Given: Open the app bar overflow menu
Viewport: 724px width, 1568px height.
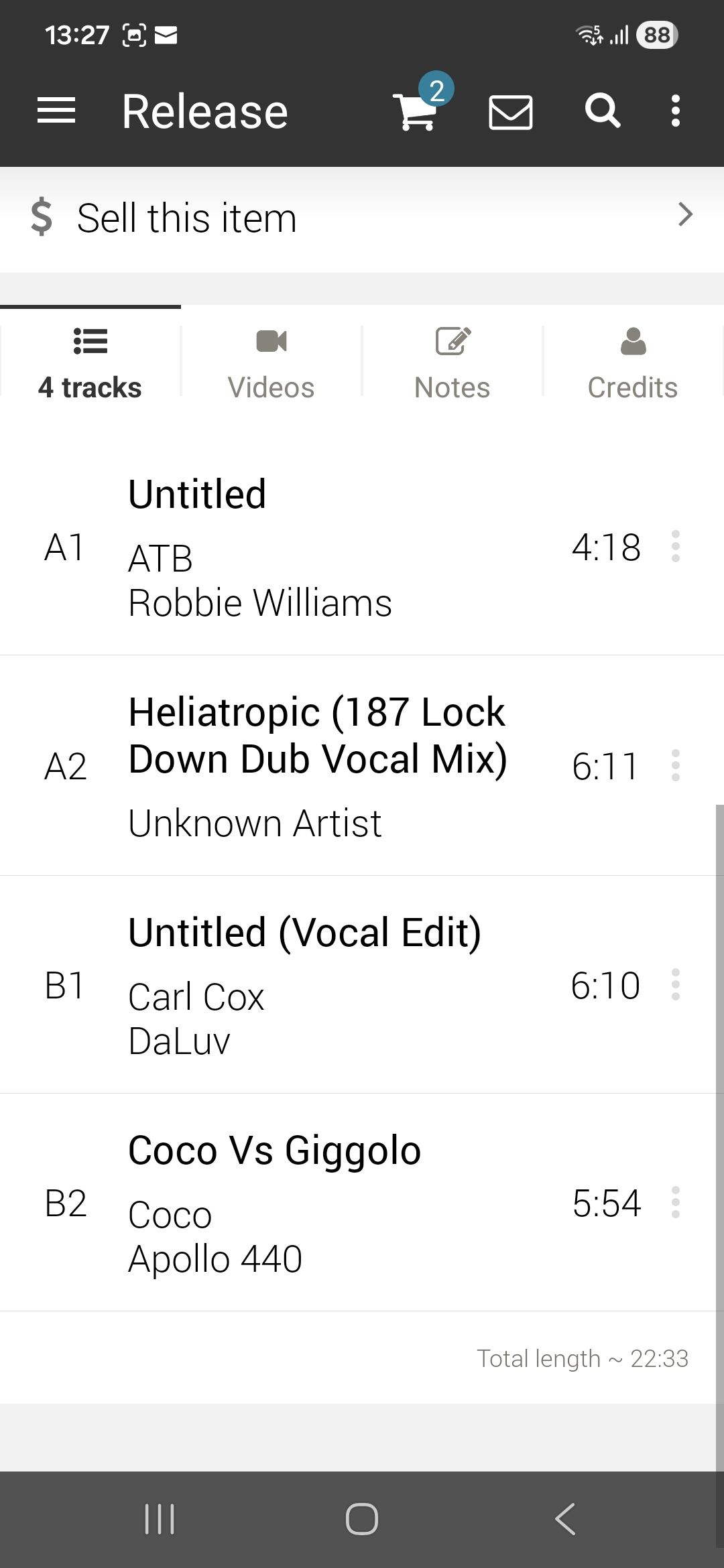Looking at the screenshot, I should click(x=676, y=111).
